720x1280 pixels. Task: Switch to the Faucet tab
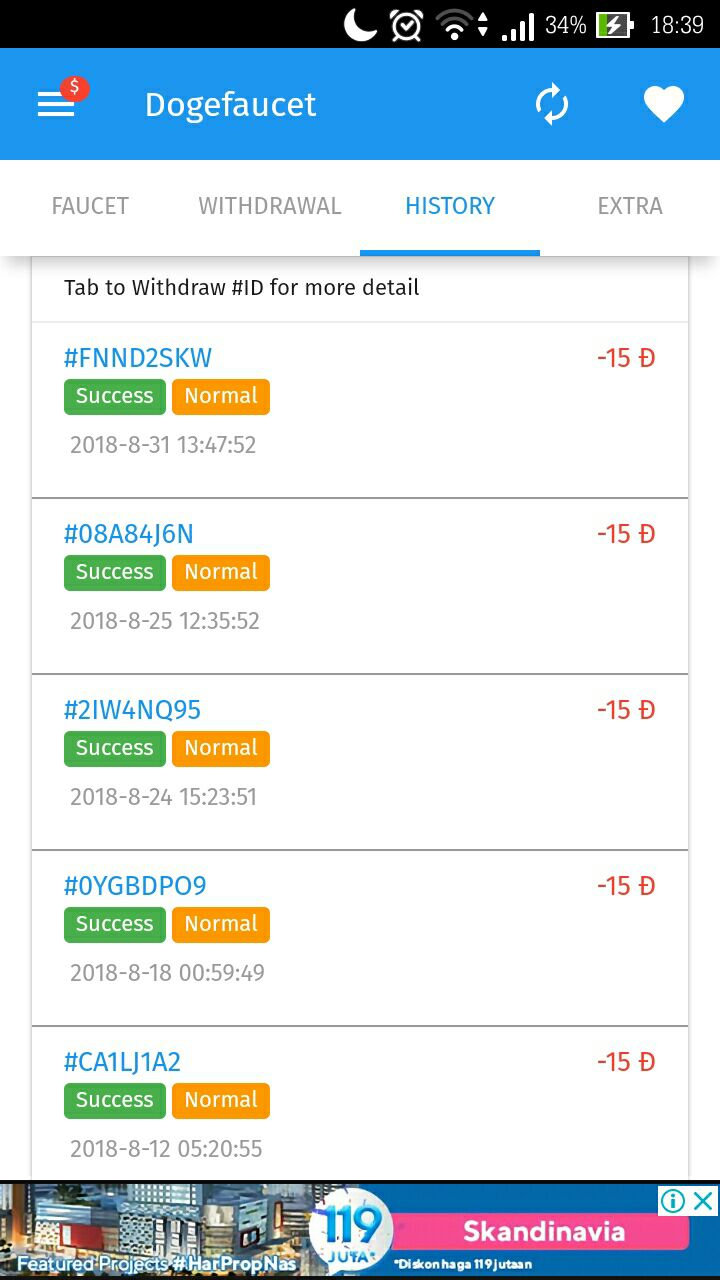coord(90,206)
